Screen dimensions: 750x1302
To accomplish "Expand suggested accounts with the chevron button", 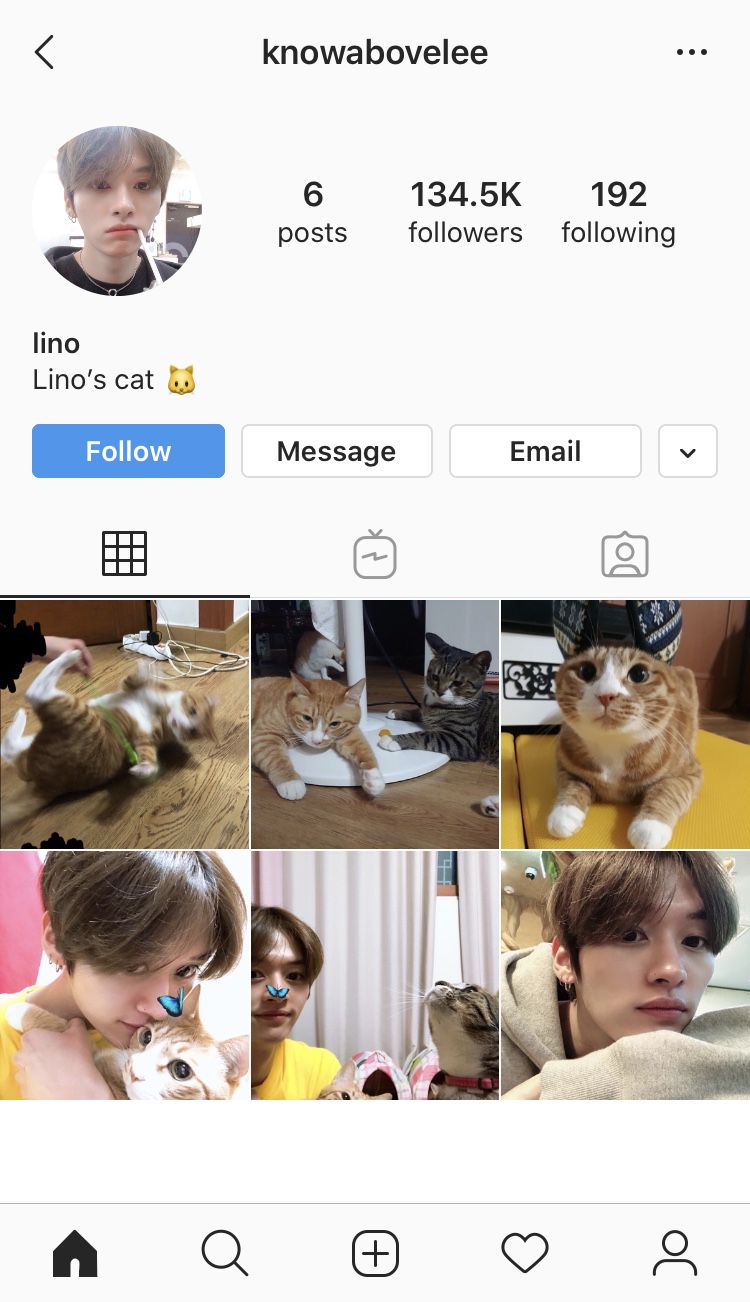I will [688, 451].
